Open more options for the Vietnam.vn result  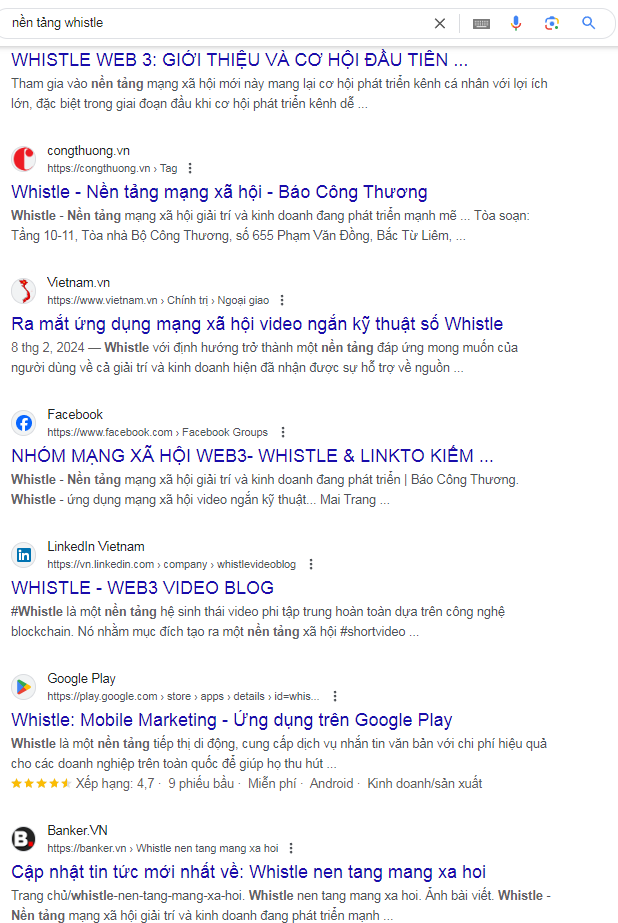click(282, 300)
